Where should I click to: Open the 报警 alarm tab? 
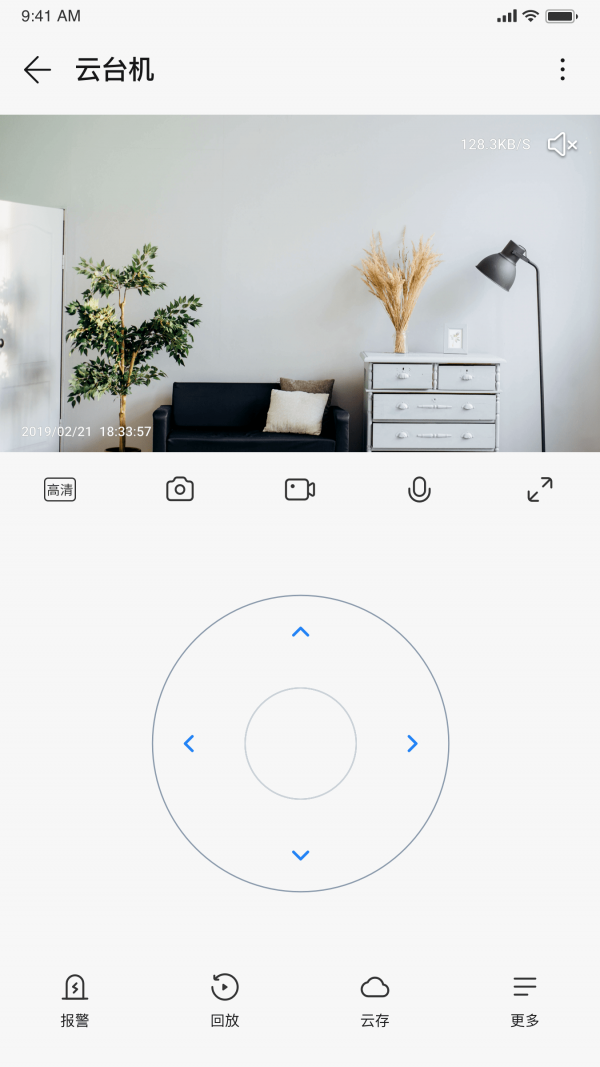coord(75,1000)
